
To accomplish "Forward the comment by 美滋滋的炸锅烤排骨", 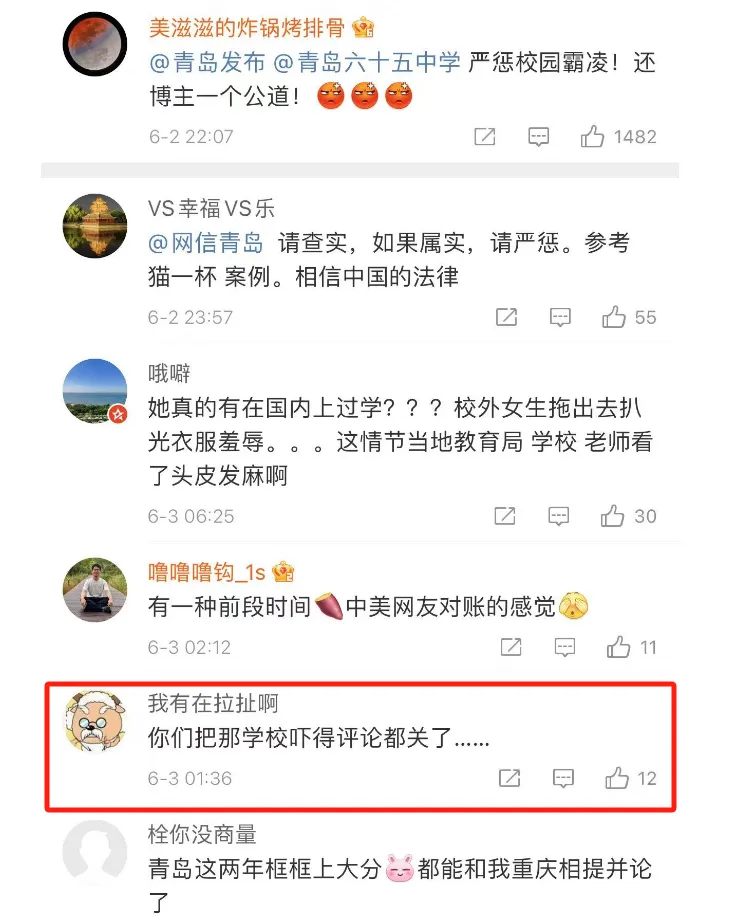I will [485, 137].
